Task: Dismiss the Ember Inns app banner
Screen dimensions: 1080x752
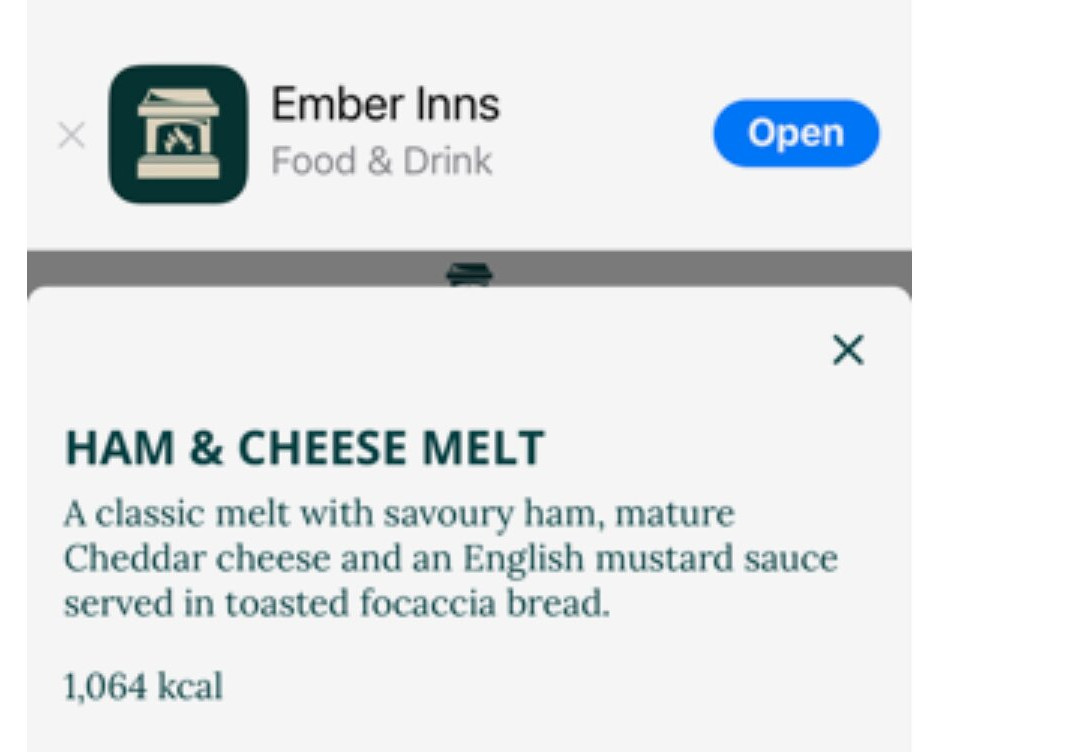Action: tap(71, 135)
